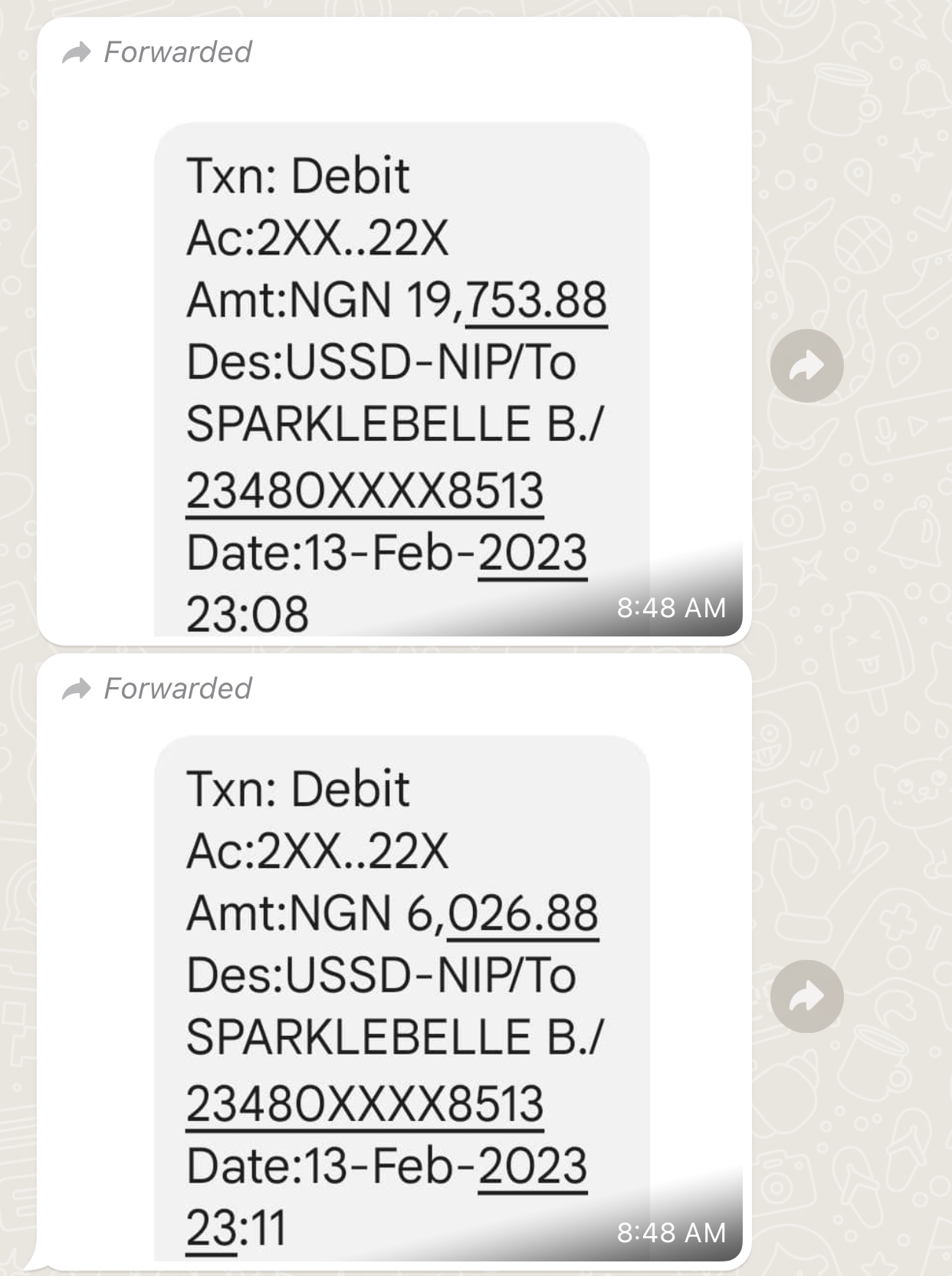952x1276 pixels.
Task: Open the forwarded image dated 23:11
Action: click(402, 997)
